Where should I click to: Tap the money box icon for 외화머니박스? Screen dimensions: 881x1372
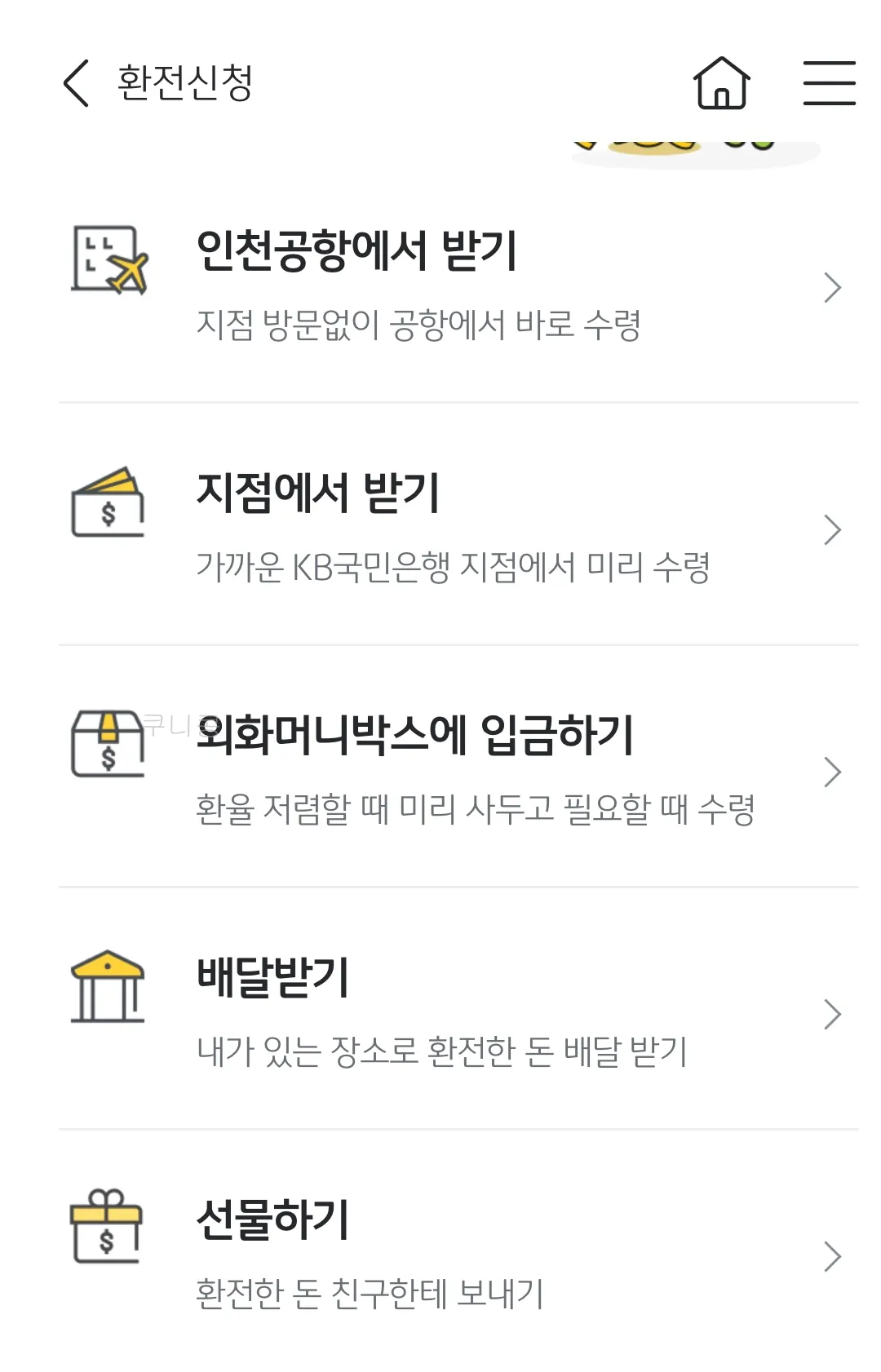click(x=106, y=742)
